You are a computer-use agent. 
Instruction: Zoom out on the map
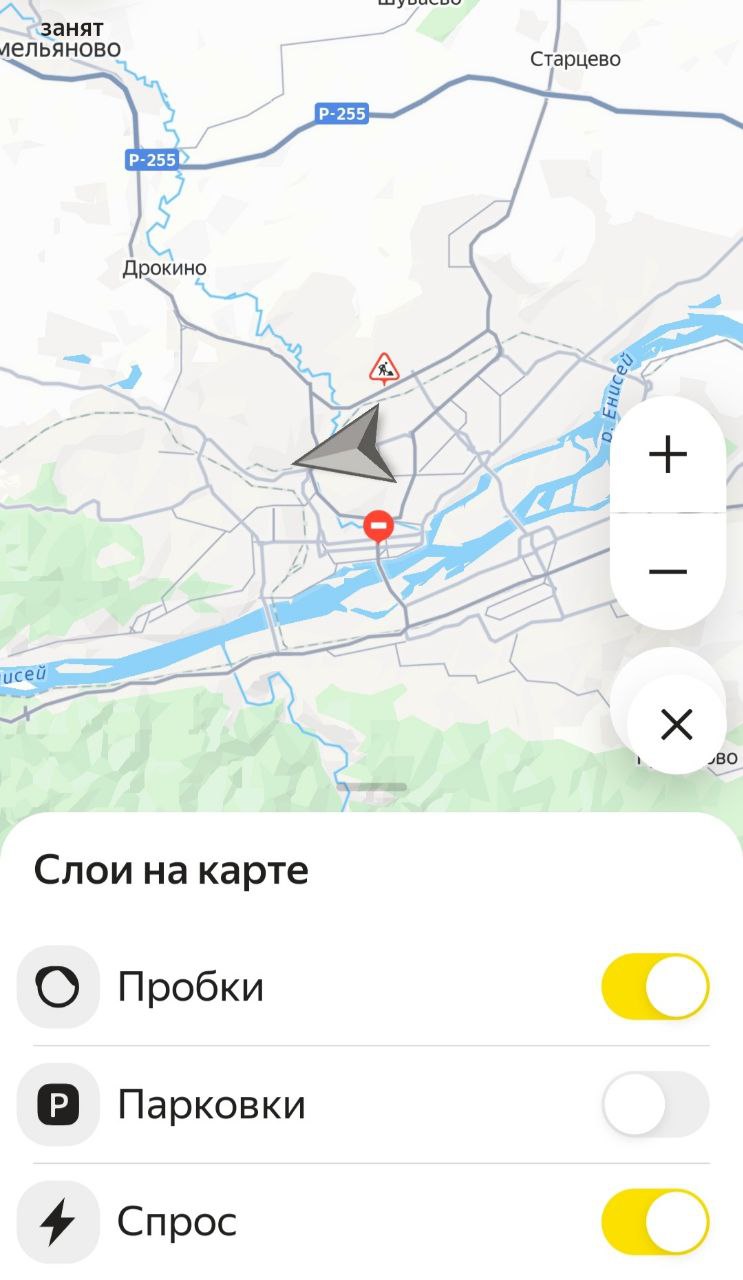[668, 571]
